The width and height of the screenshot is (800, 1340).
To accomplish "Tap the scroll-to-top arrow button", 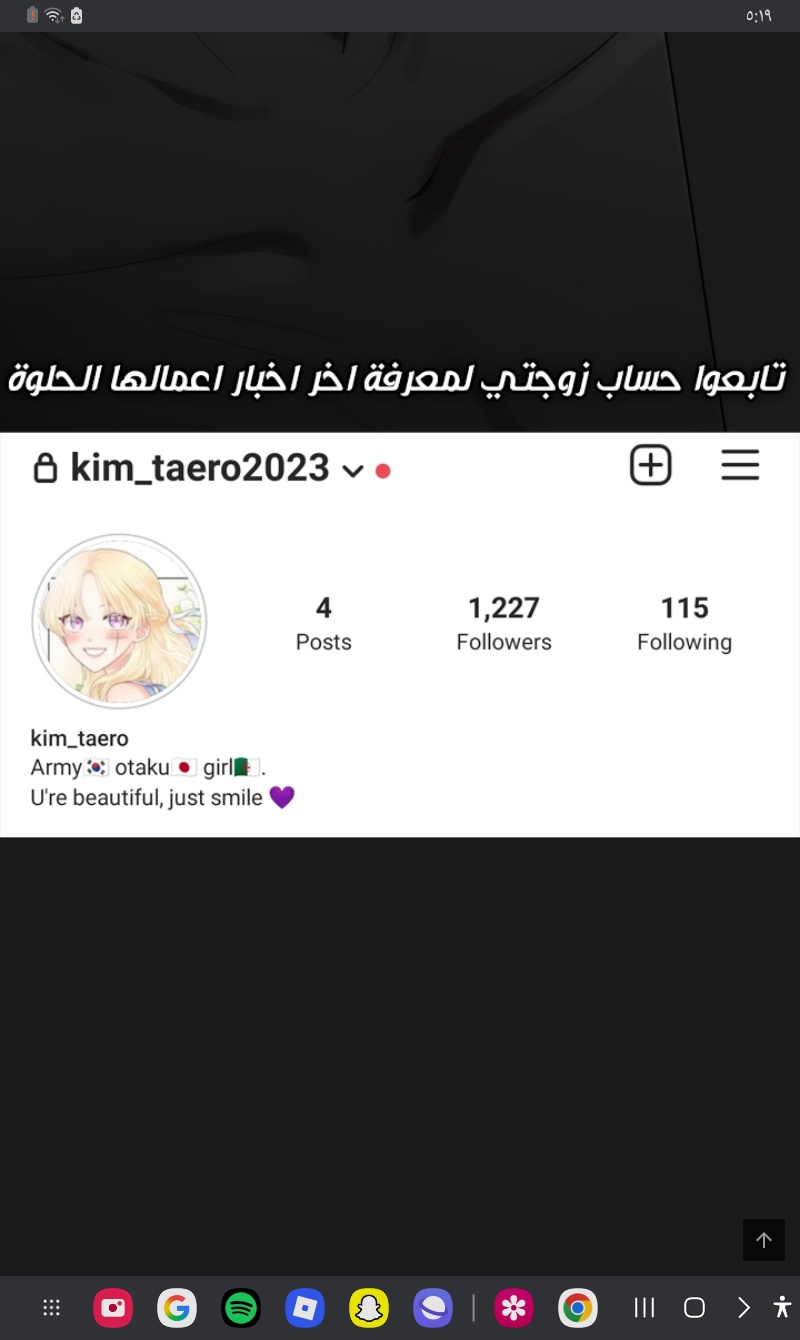I will point(764,1240).
